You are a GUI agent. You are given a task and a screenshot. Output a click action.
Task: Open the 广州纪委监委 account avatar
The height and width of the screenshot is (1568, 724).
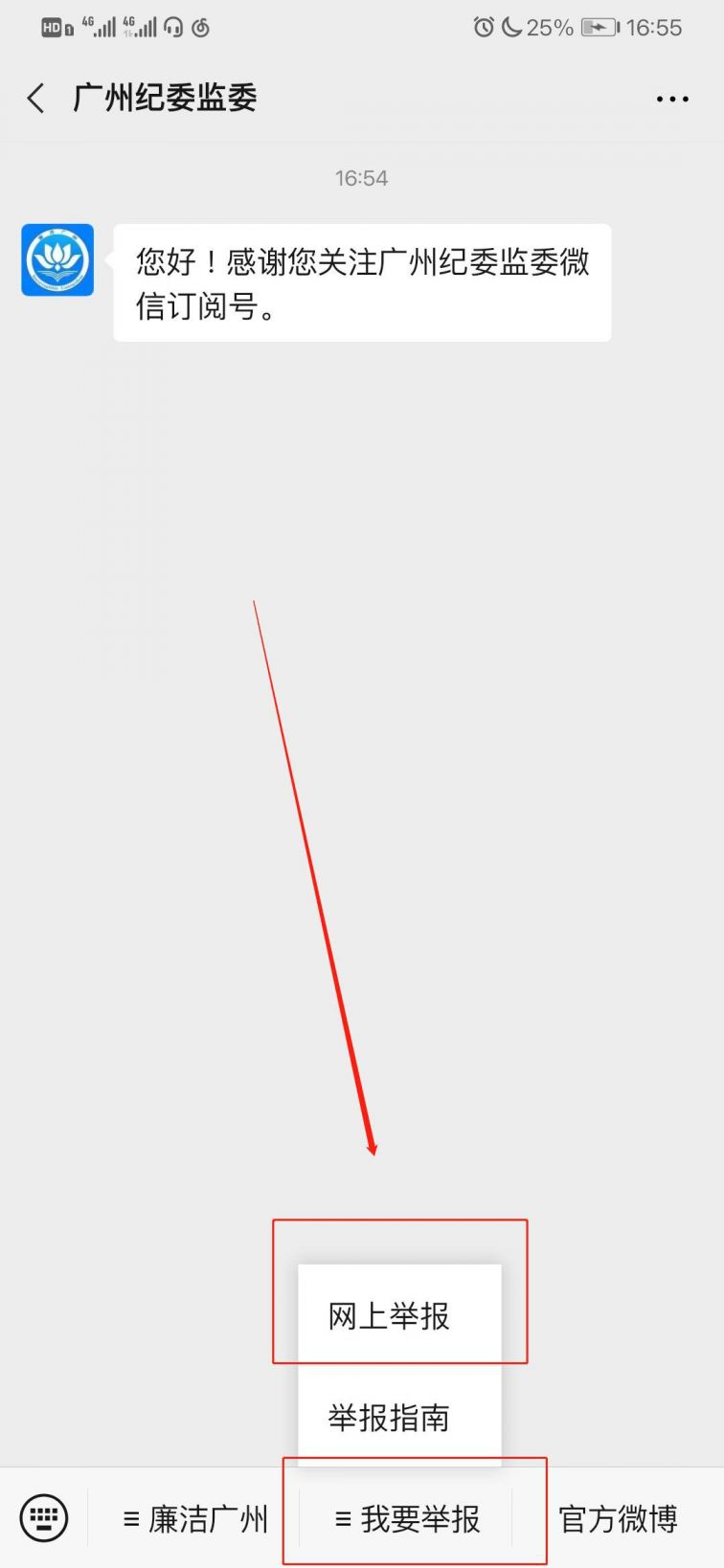[x=57, y=260]
